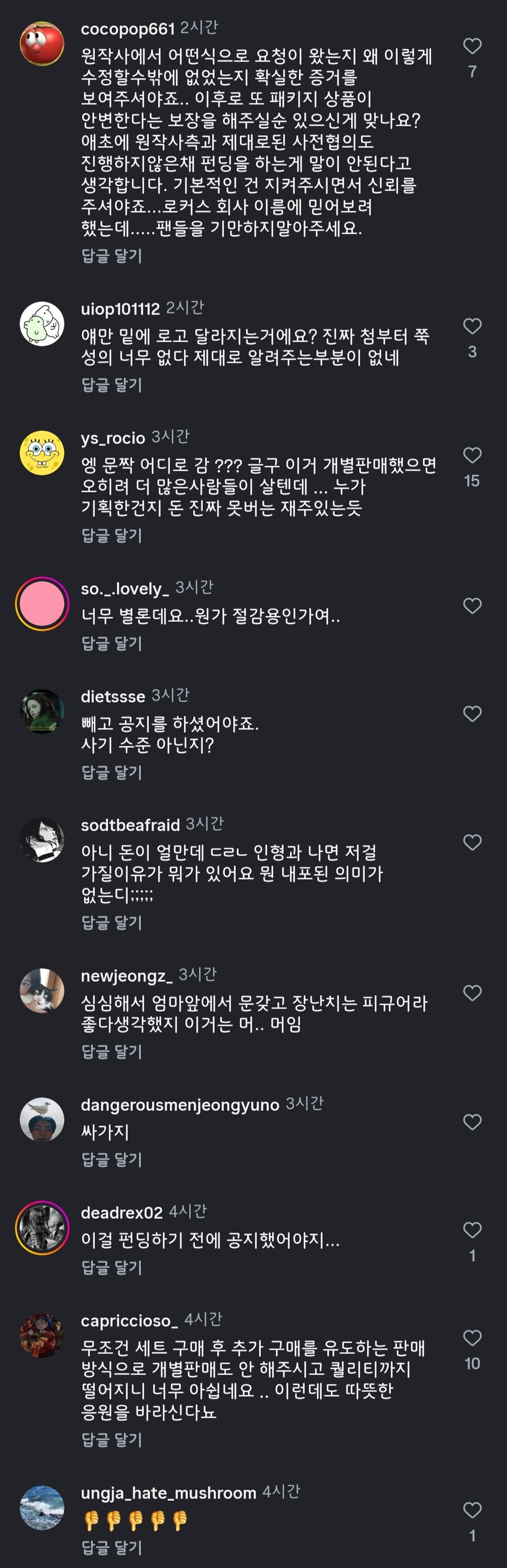Like dangerousmenjeongyuno's comment
Screen dimensions: 507x1568
click(472, 1122)
